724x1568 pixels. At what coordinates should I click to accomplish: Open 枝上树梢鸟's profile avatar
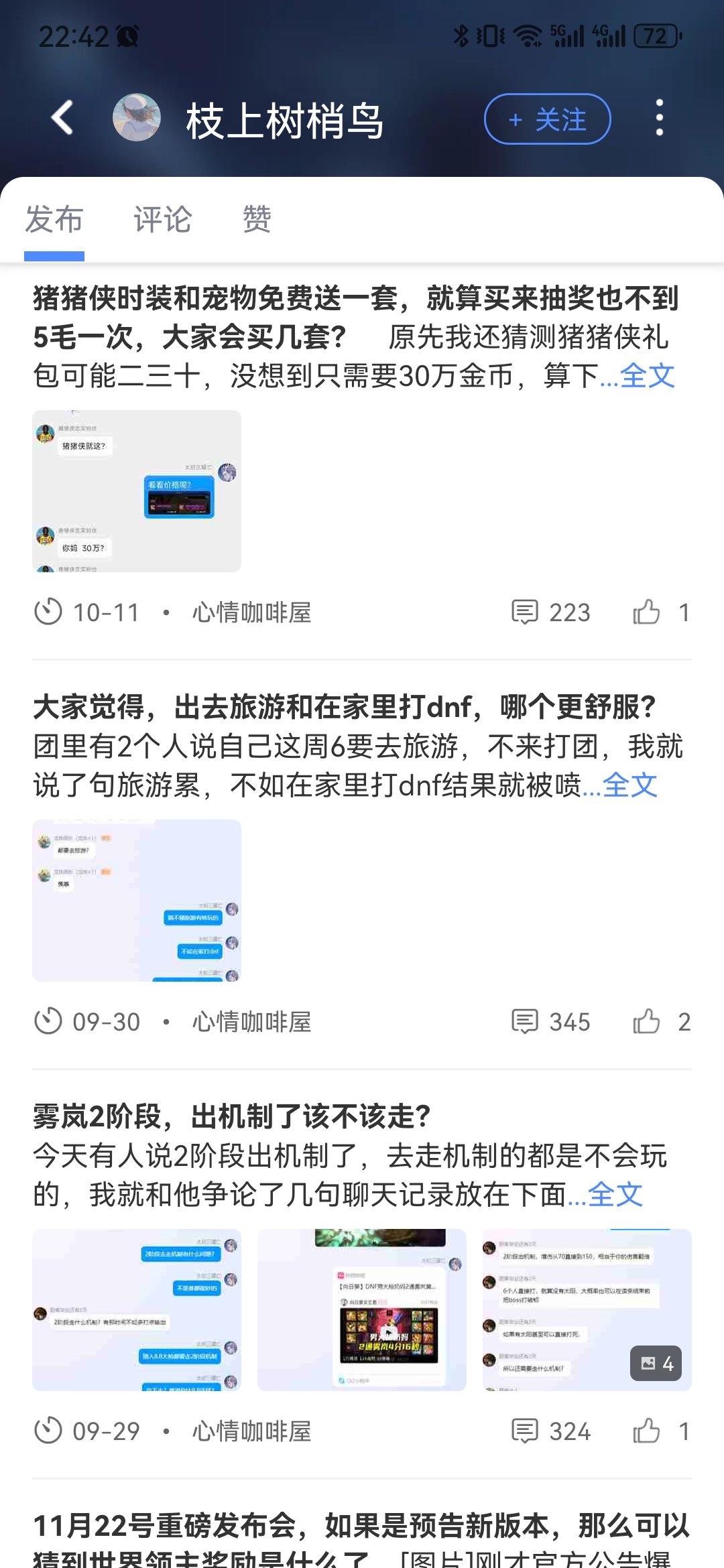pyautogui.click(x=137, y=118)
